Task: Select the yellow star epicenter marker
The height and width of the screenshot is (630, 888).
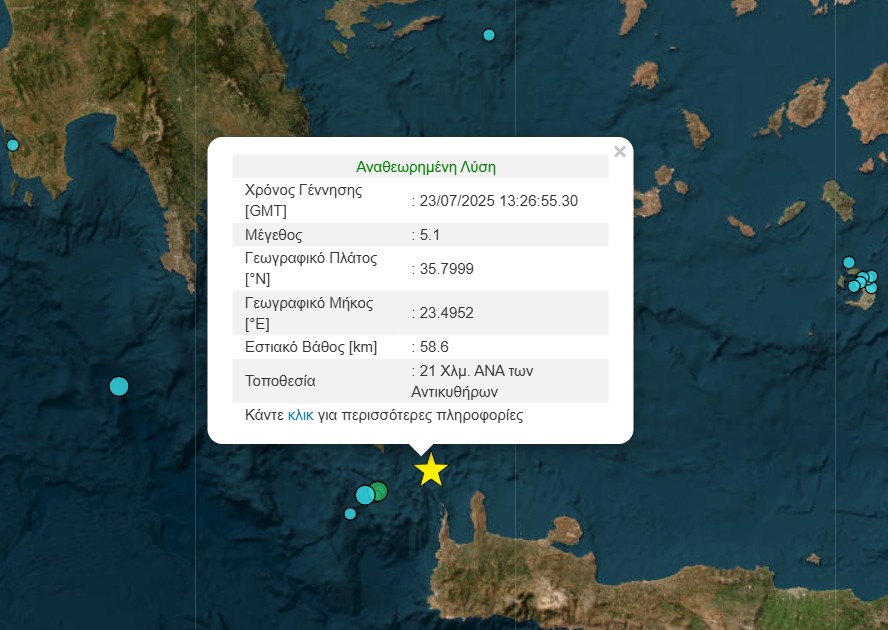Action: [x=430, y=469]
